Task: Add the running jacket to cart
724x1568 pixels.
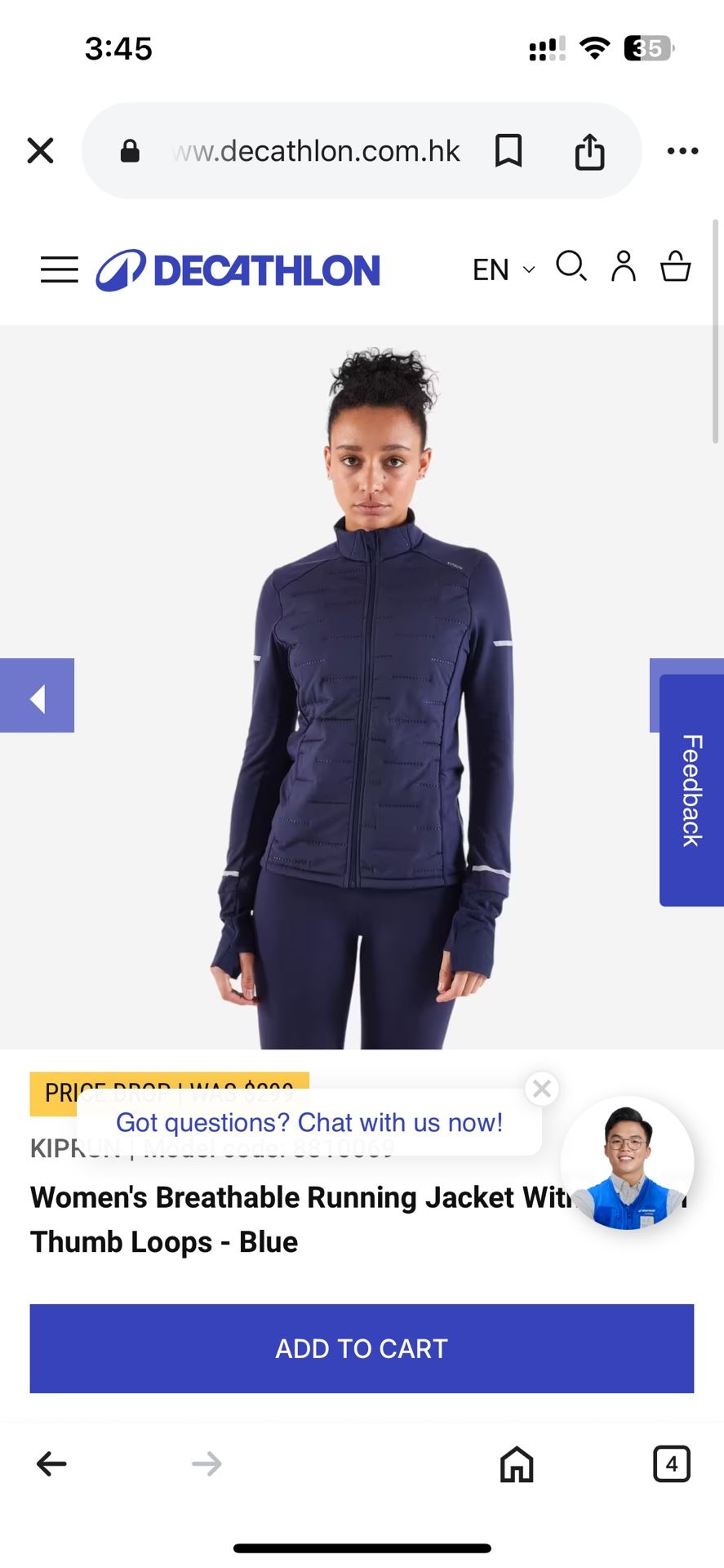Action: click(x=362, y=1348)
